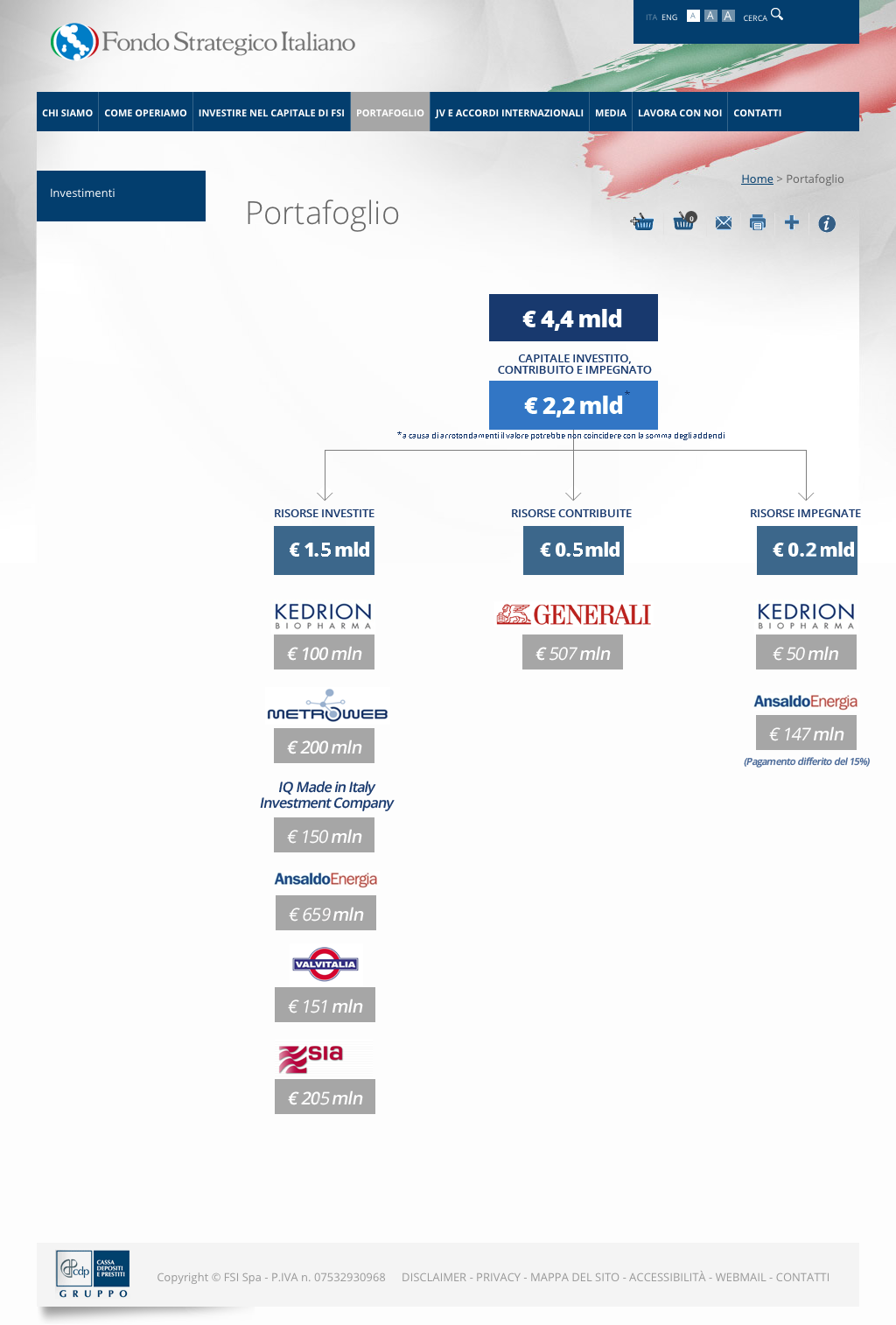
Task: Open Investimenti in the side menu
Action: click(82, 193)
